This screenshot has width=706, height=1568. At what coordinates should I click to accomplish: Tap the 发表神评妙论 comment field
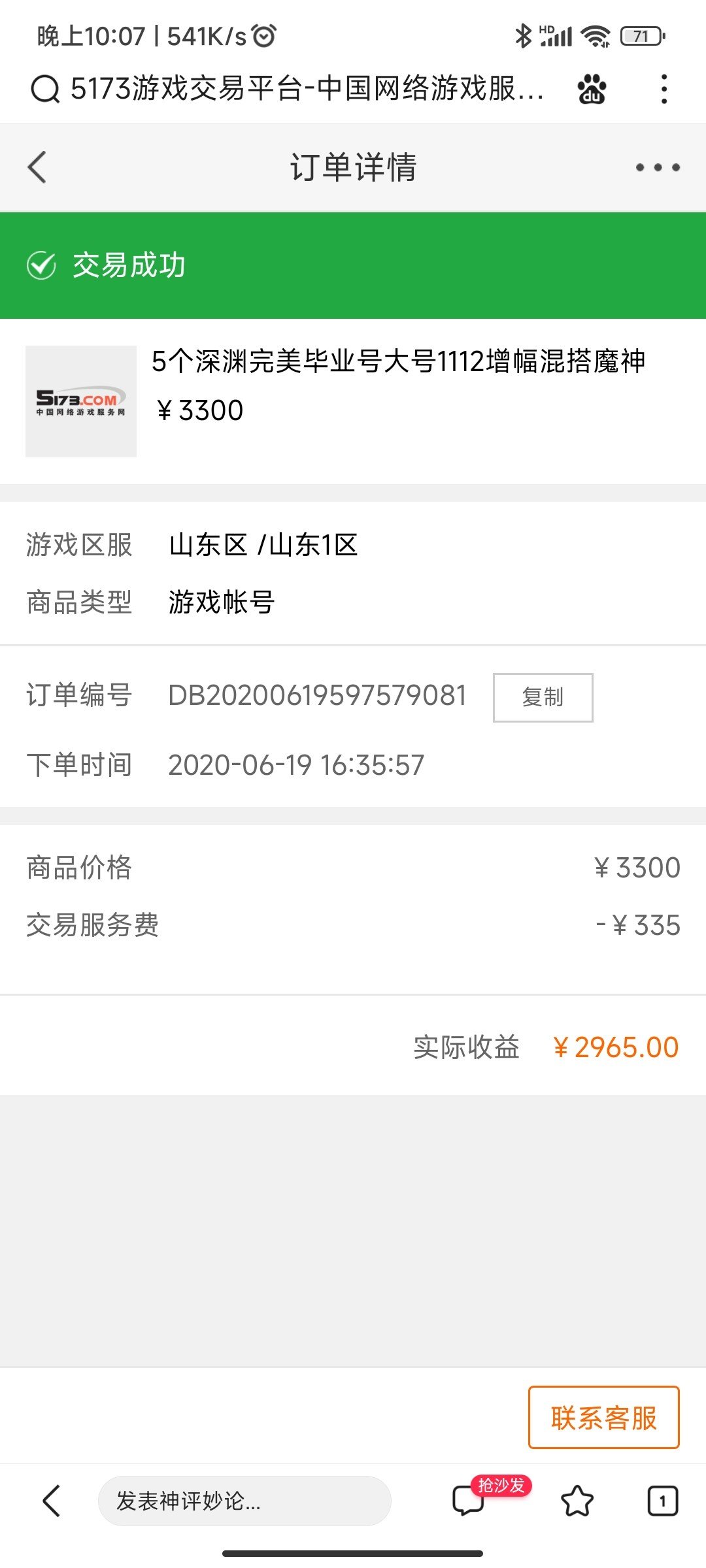(x=244, y=1501)
